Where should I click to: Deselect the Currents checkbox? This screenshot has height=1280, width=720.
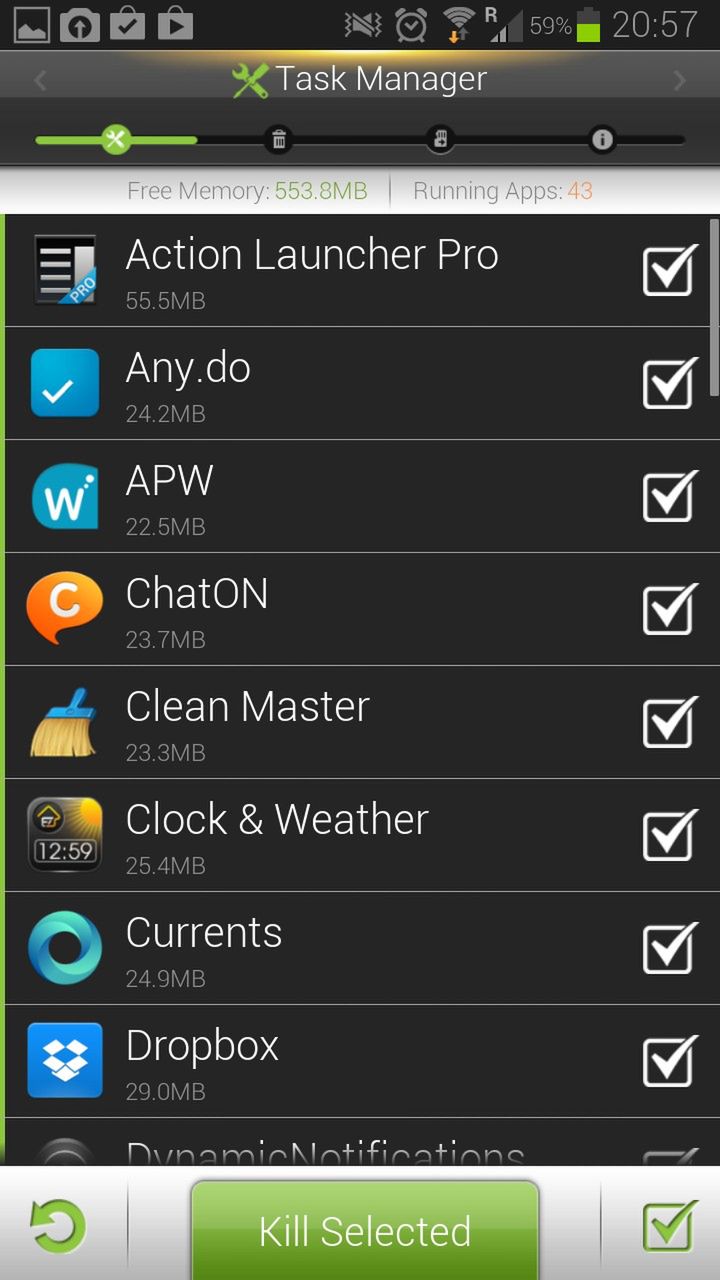[x=669, y=948]
